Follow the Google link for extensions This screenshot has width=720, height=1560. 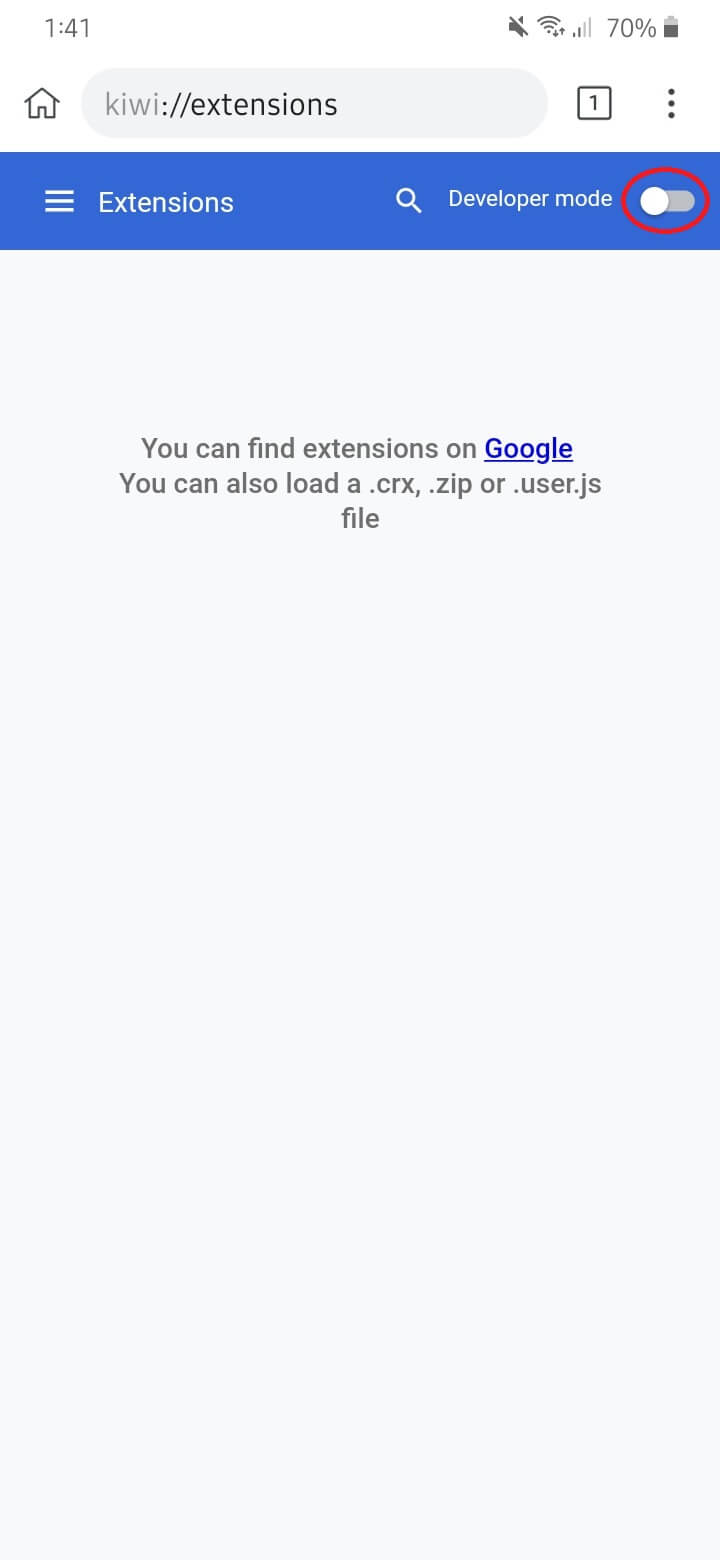click(528, 448)
